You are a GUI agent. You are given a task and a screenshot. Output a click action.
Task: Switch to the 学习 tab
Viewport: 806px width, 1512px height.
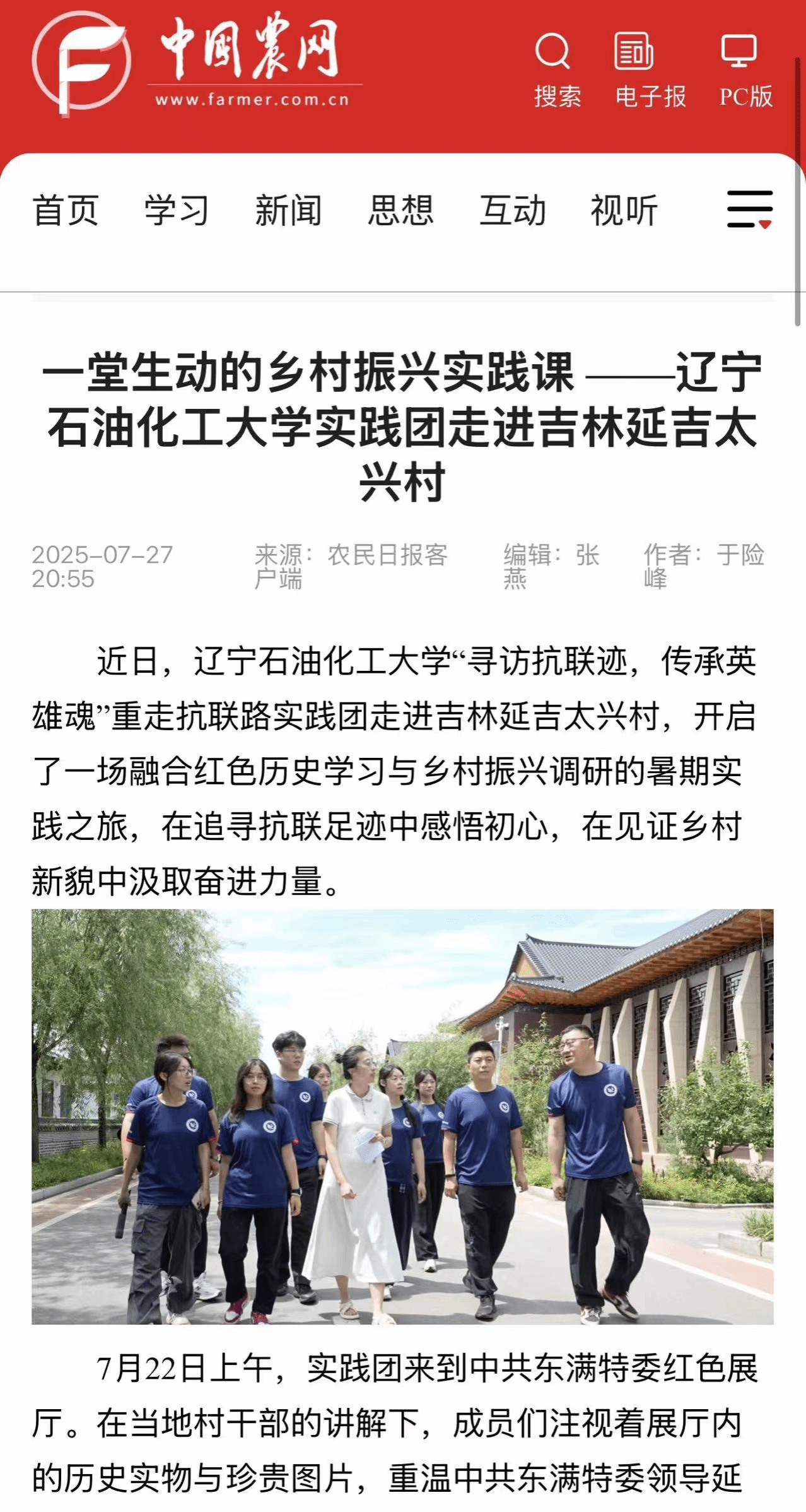[177, 210]
